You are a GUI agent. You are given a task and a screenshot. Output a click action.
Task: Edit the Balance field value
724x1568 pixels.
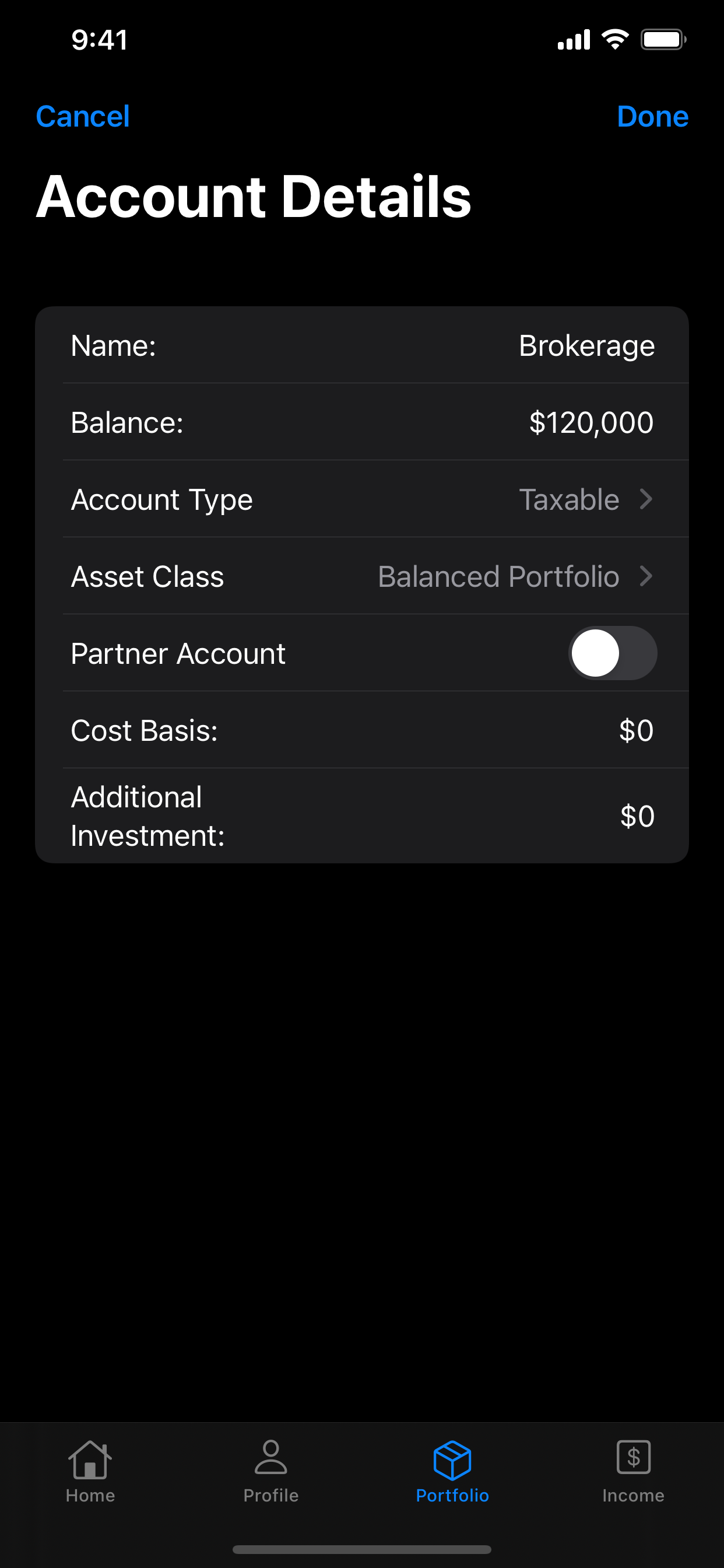[x=590, y=422]
